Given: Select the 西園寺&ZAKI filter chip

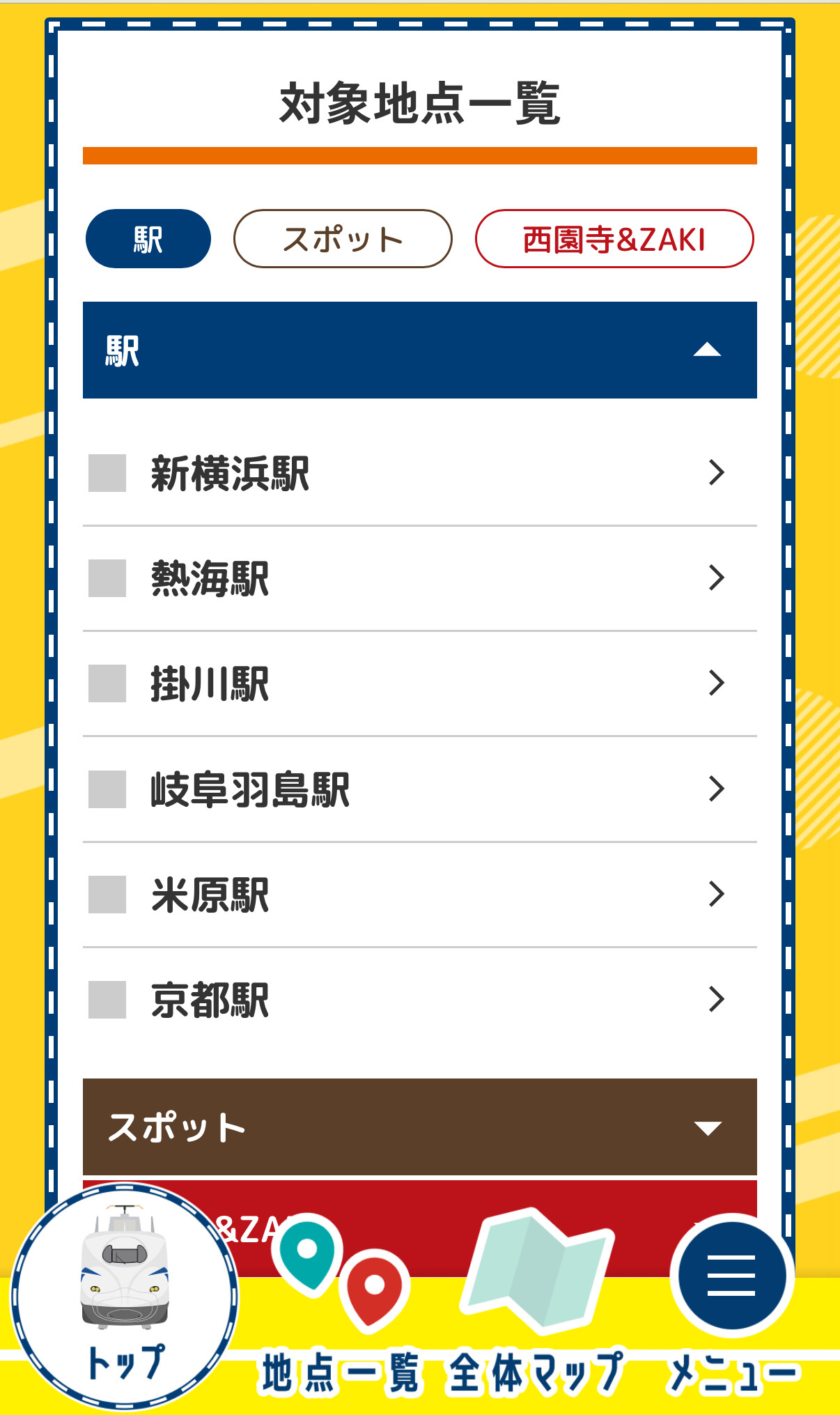Looking at the screenshot, I should (614, 239).
